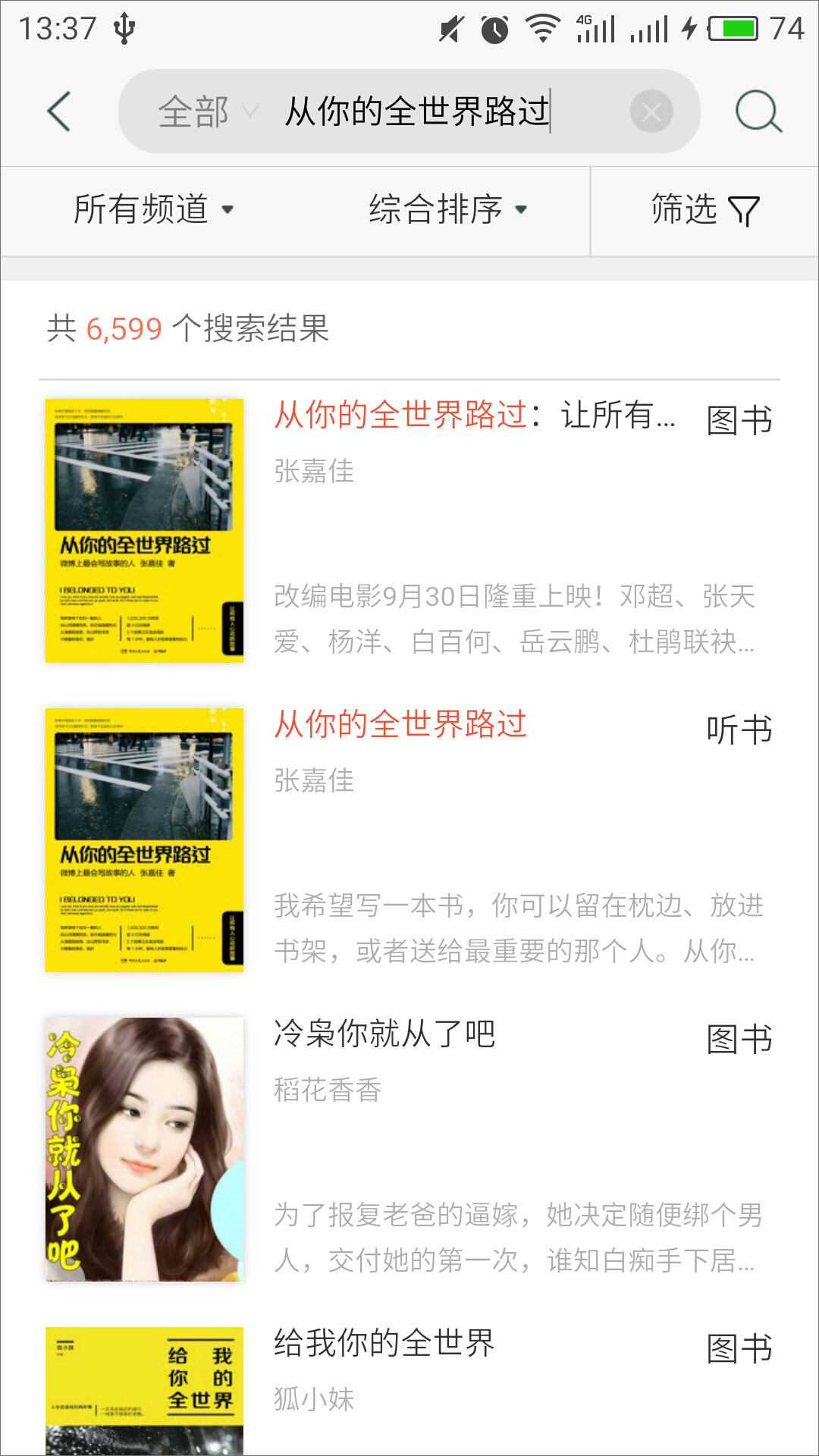Screen dimensions: 819x1456
Task: Open the 综合排序 sort options
Action: pos(447,209)
